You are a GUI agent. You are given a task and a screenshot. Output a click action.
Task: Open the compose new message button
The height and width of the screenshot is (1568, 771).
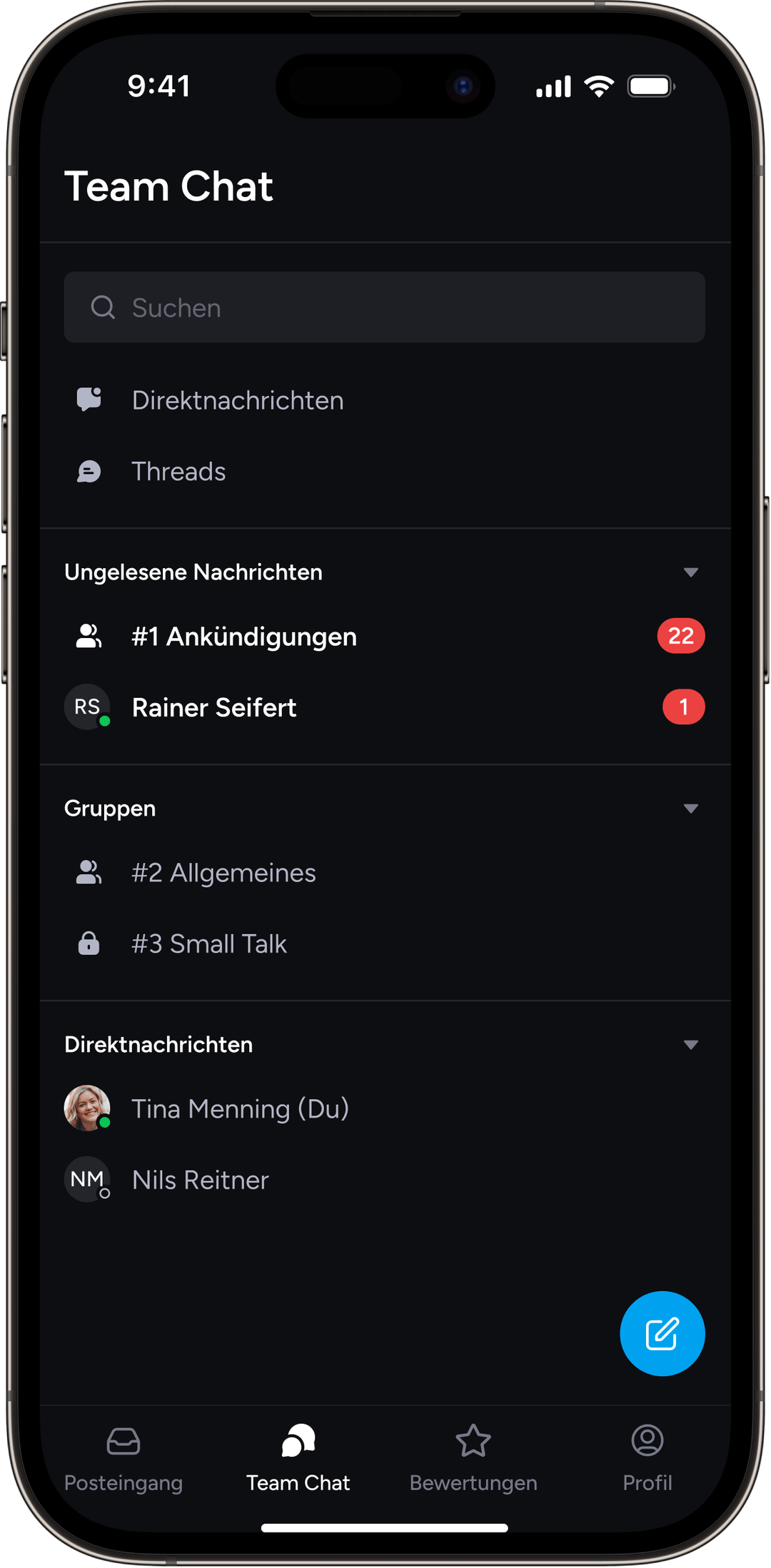[662, 1333]
